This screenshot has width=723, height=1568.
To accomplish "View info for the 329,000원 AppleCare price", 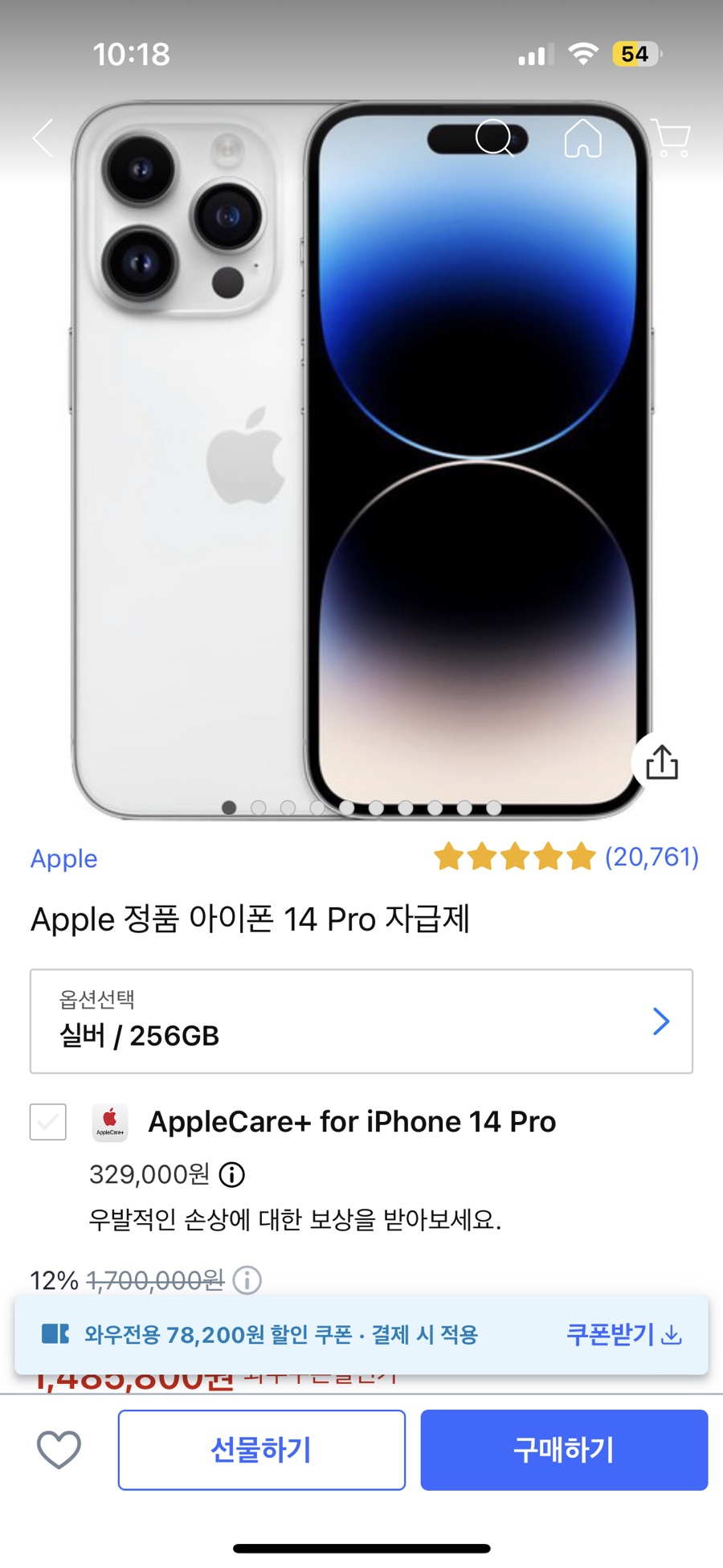I will 232,1175.
